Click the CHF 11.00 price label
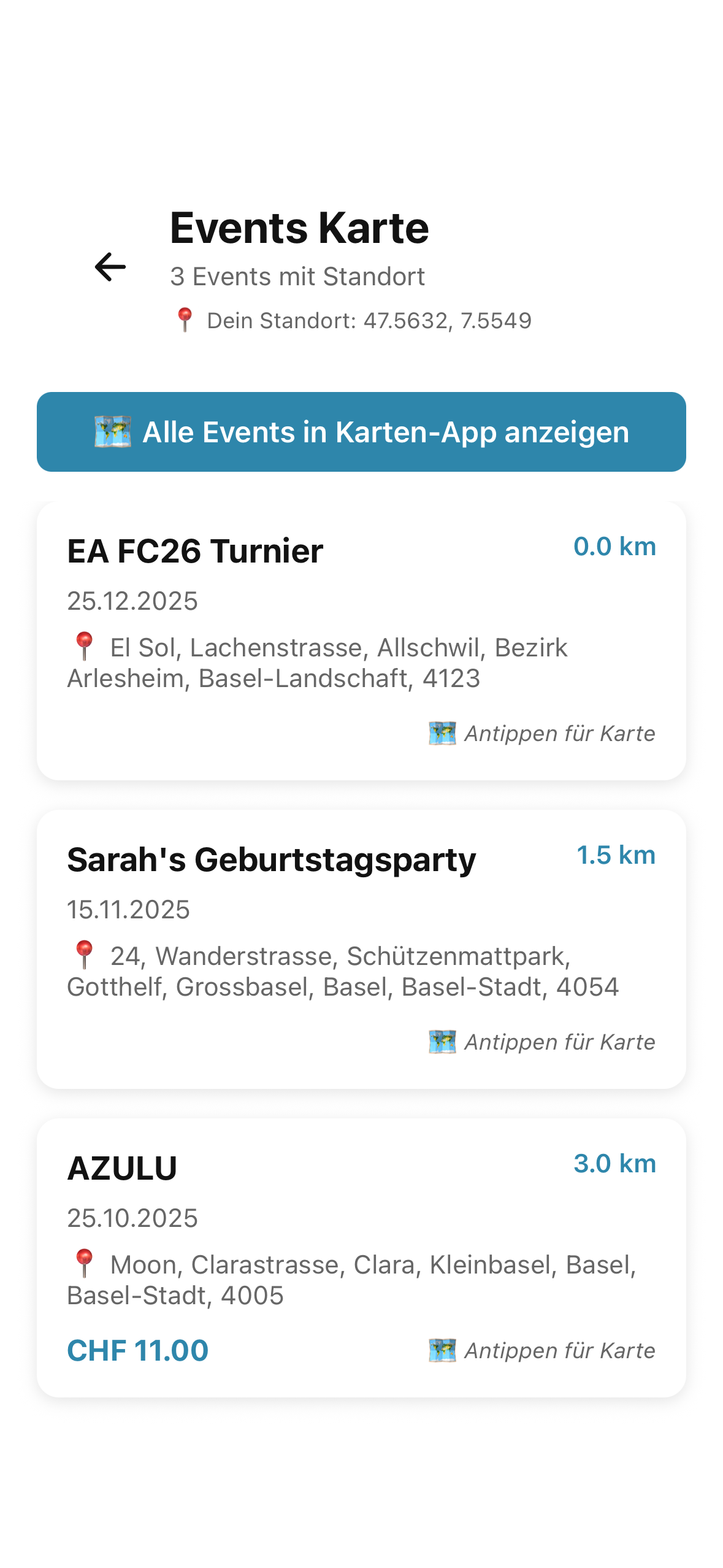The image size is (723, 1568). (137, 1349)
